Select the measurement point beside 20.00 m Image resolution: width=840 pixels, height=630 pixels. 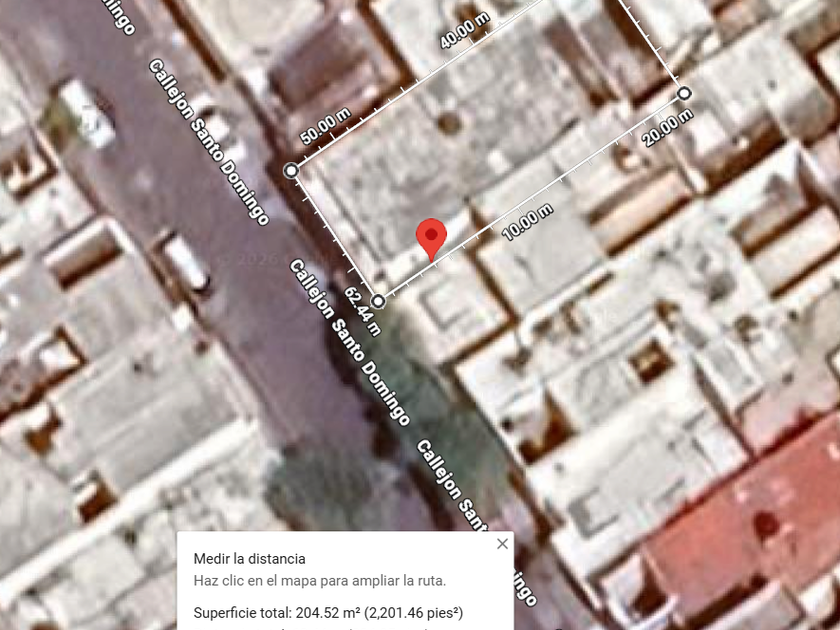coord(684,94)
